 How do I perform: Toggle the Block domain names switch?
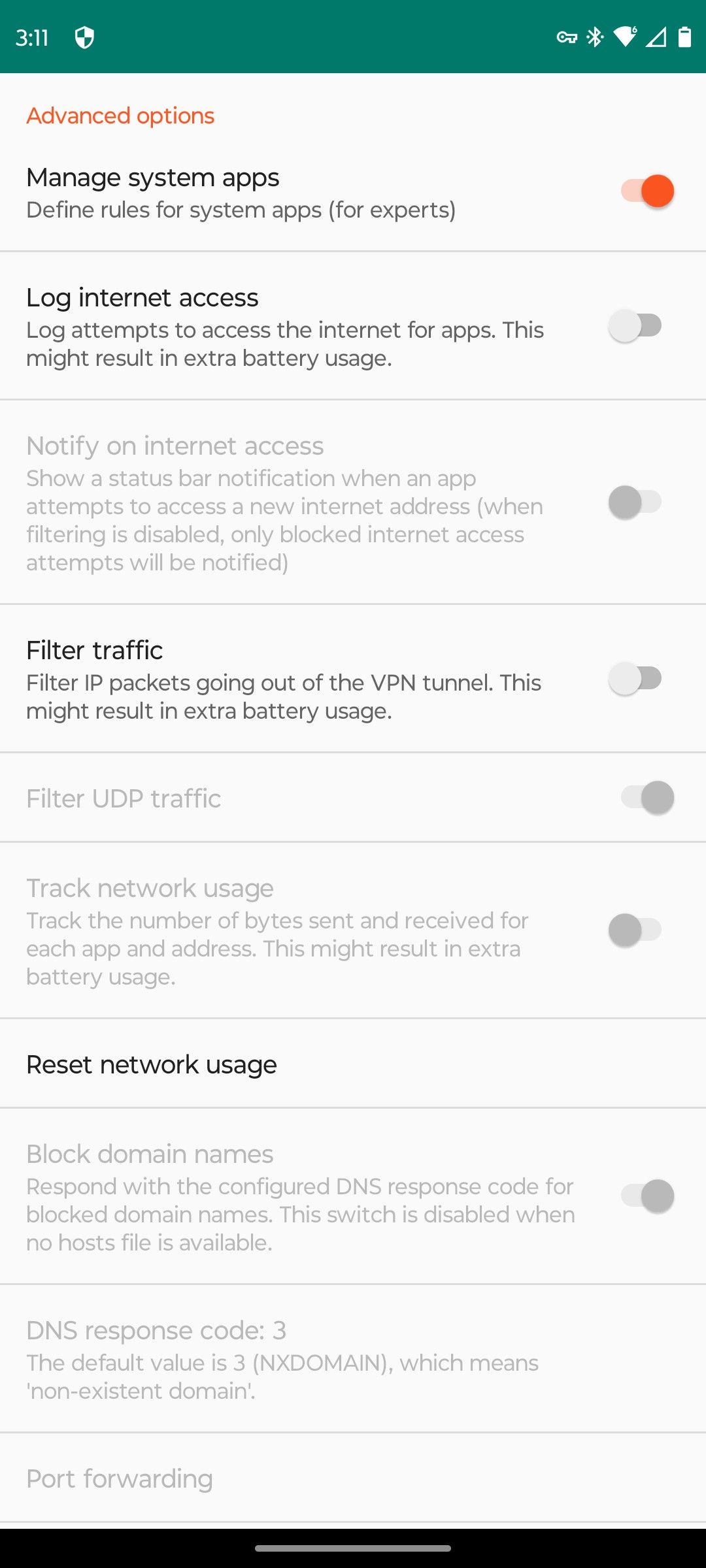(647, 1196)
